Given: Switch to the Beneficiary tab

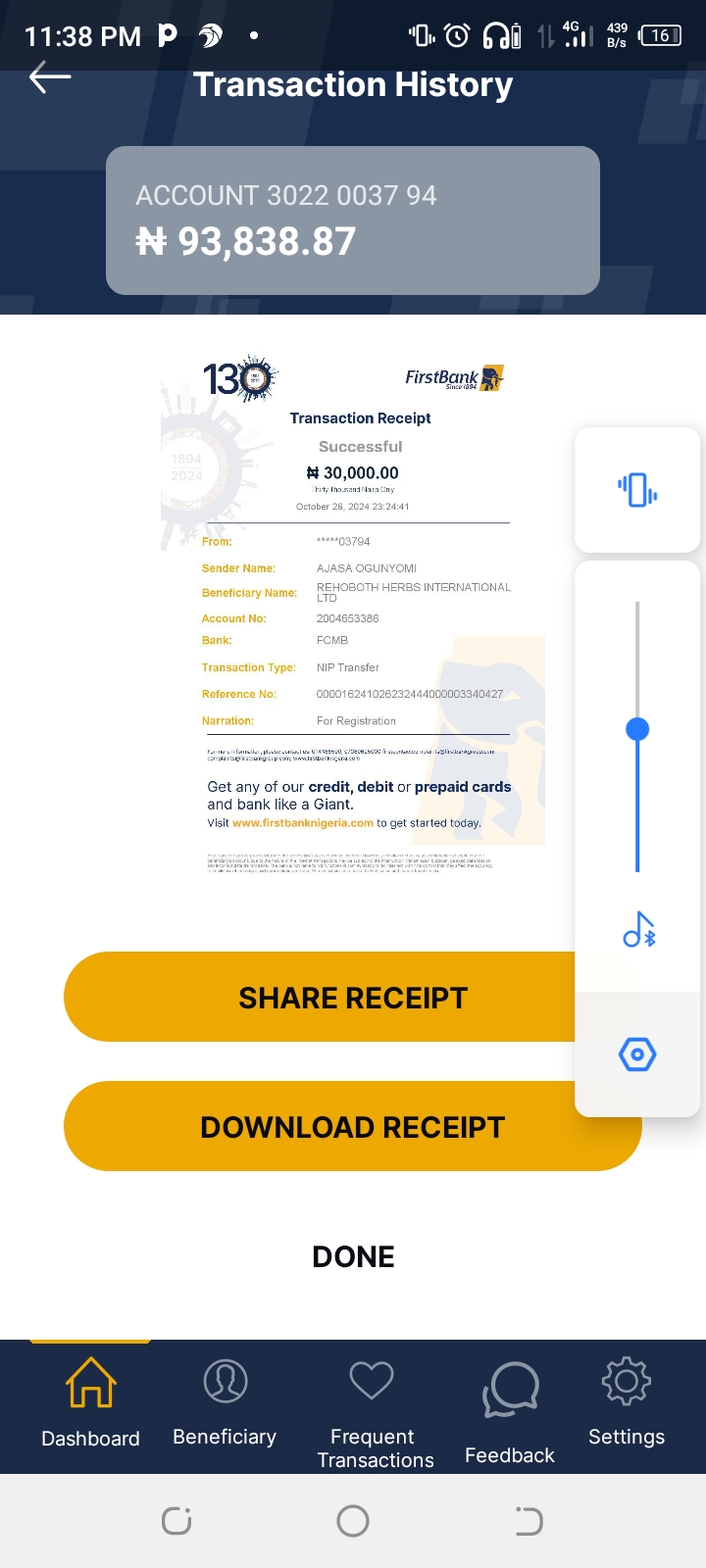Looking at the screenshot, I should pyautogui.click(x=225, y=1403).
